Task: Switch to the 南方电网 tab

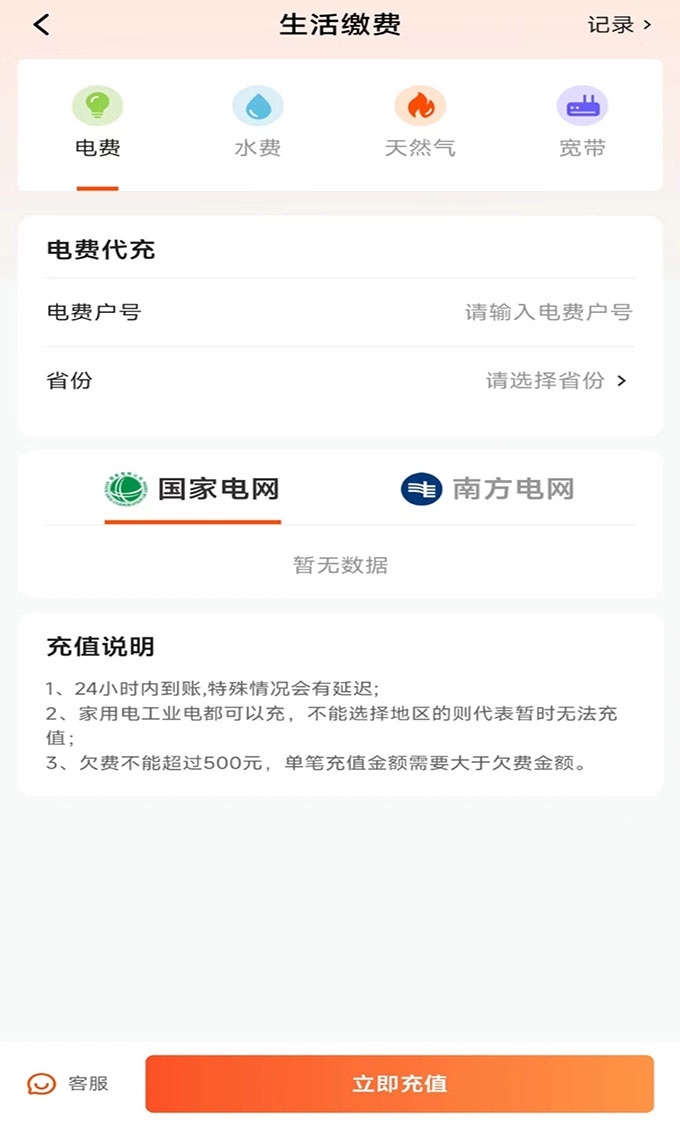Action: click(x=488, y=489)
